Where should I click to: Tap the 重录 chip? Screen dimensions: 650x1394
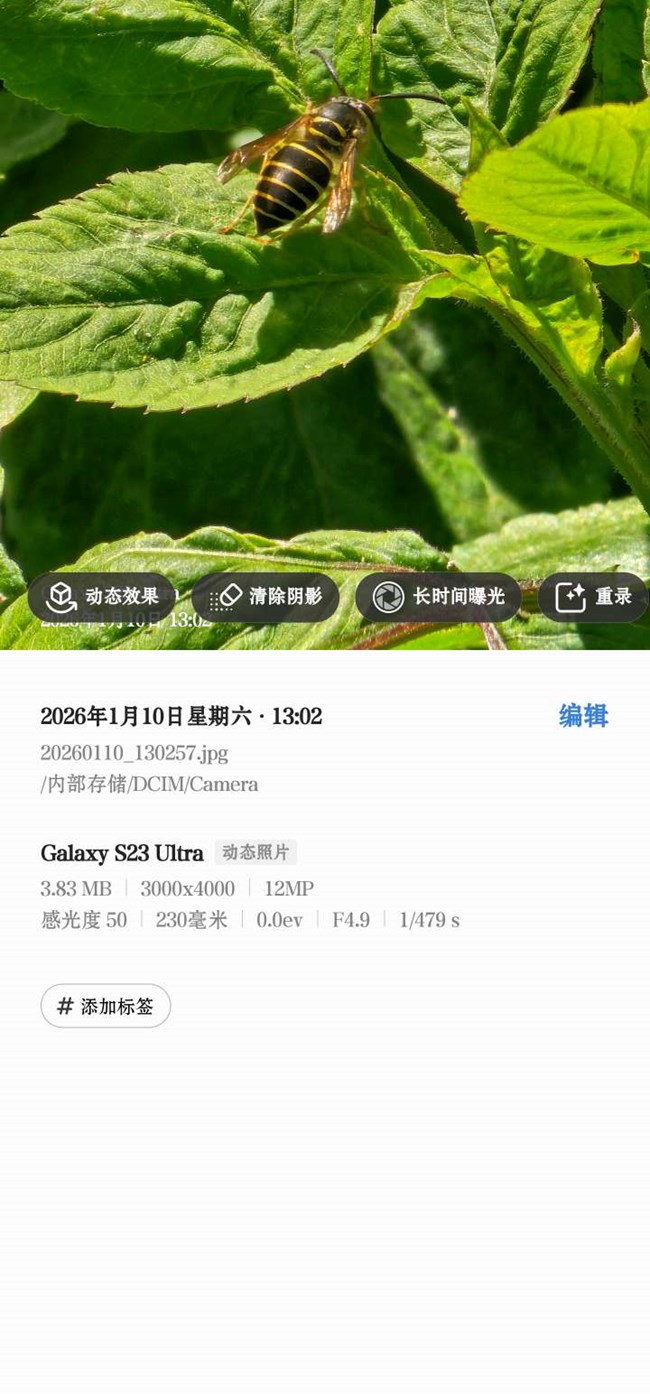click(x=594, y=597)
